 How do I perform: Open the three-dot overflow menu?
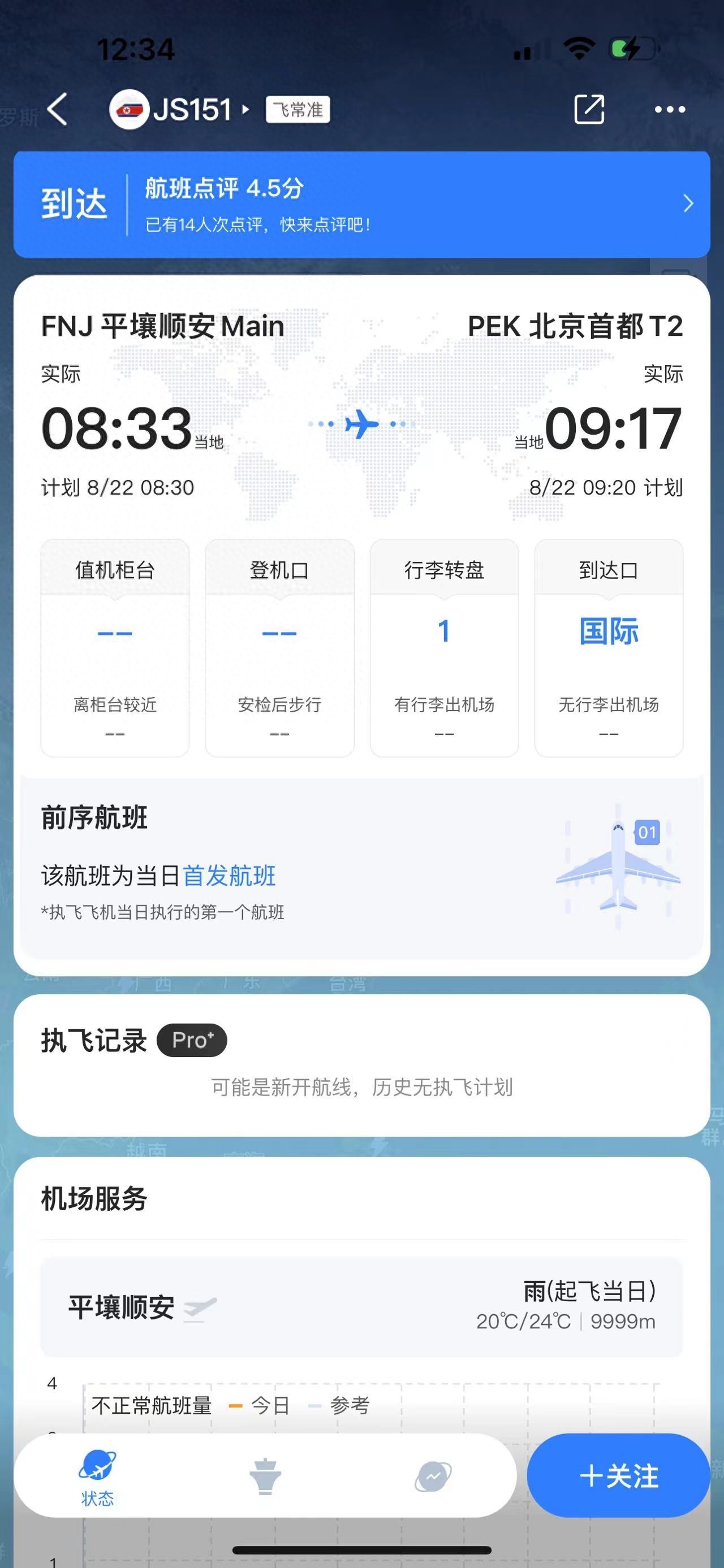click(669, 110)
